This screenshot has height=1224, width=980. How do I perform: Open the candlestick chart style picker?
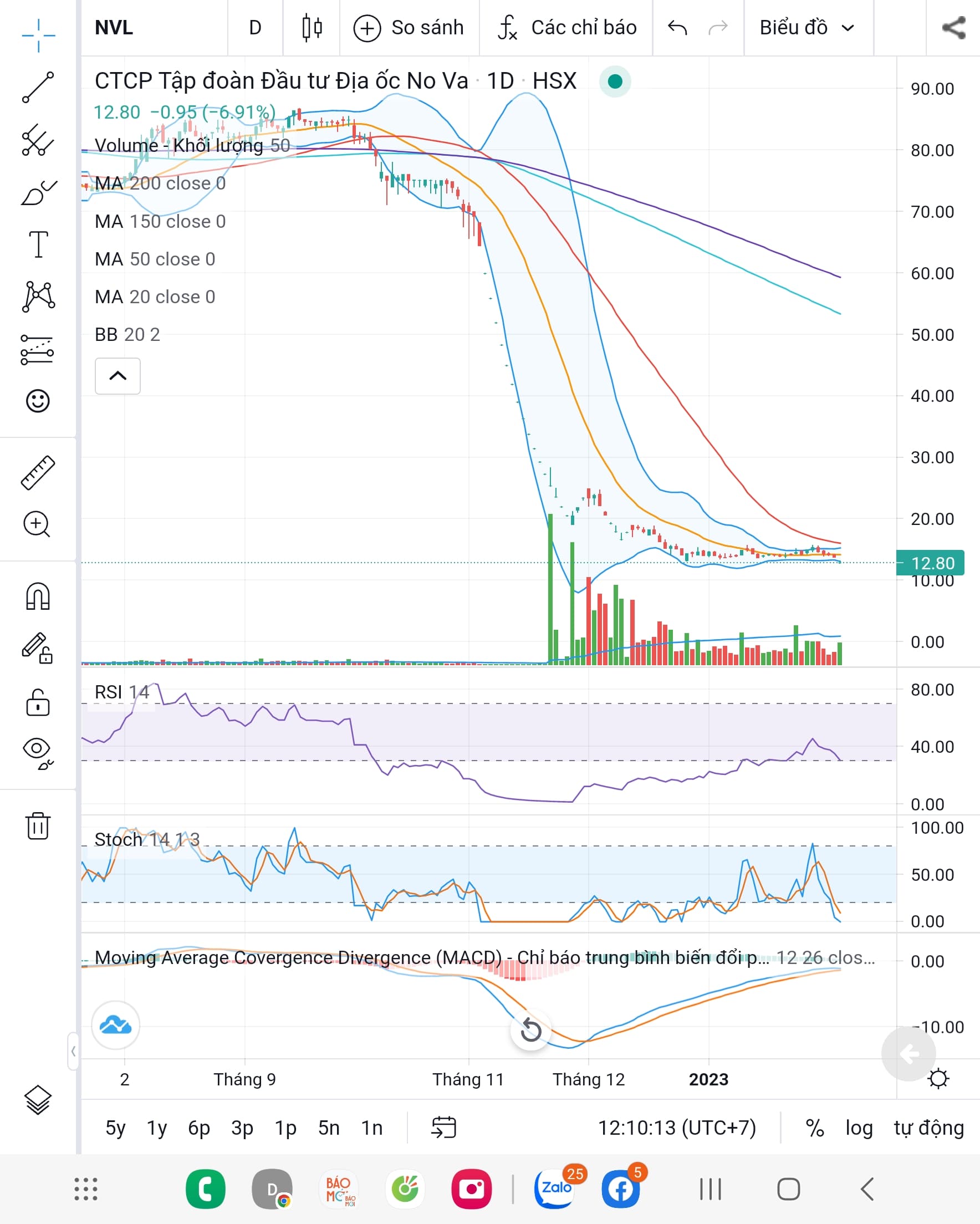tap(312, 27)
